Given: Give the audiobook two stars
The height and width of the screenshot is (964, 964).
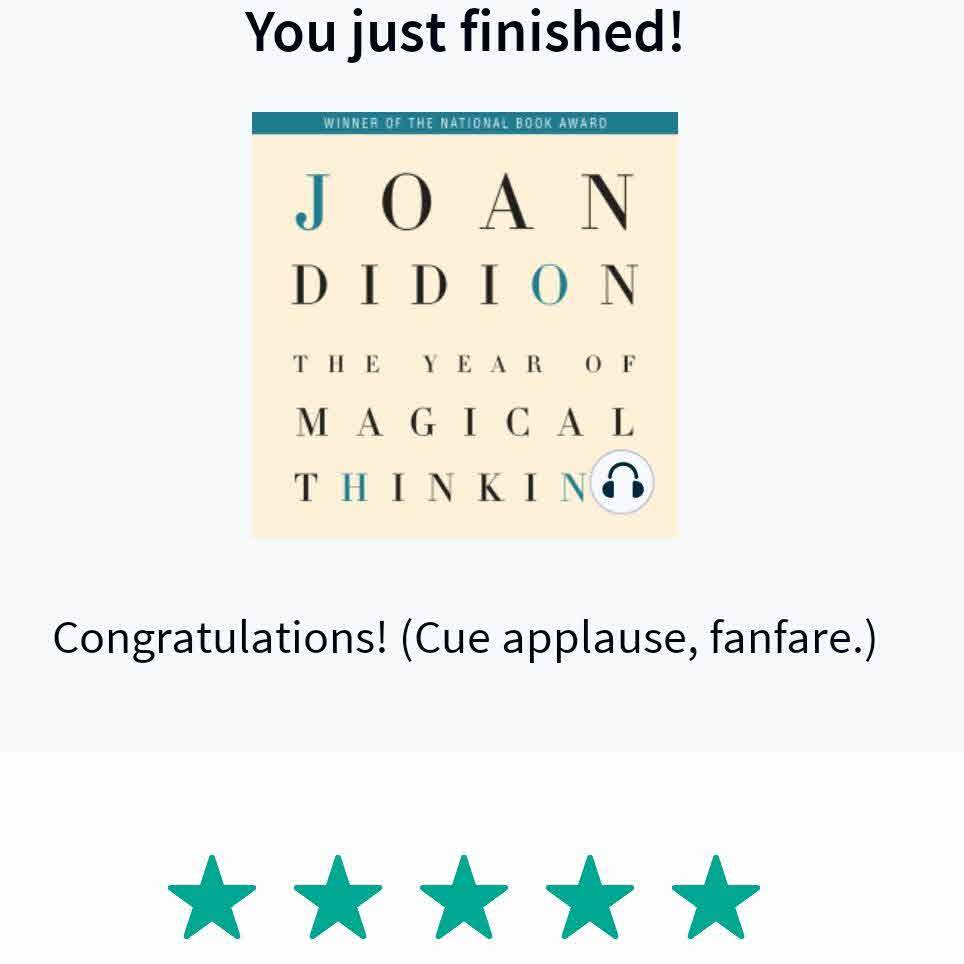Looking at the screenshot, I should [x=338, y=898].
